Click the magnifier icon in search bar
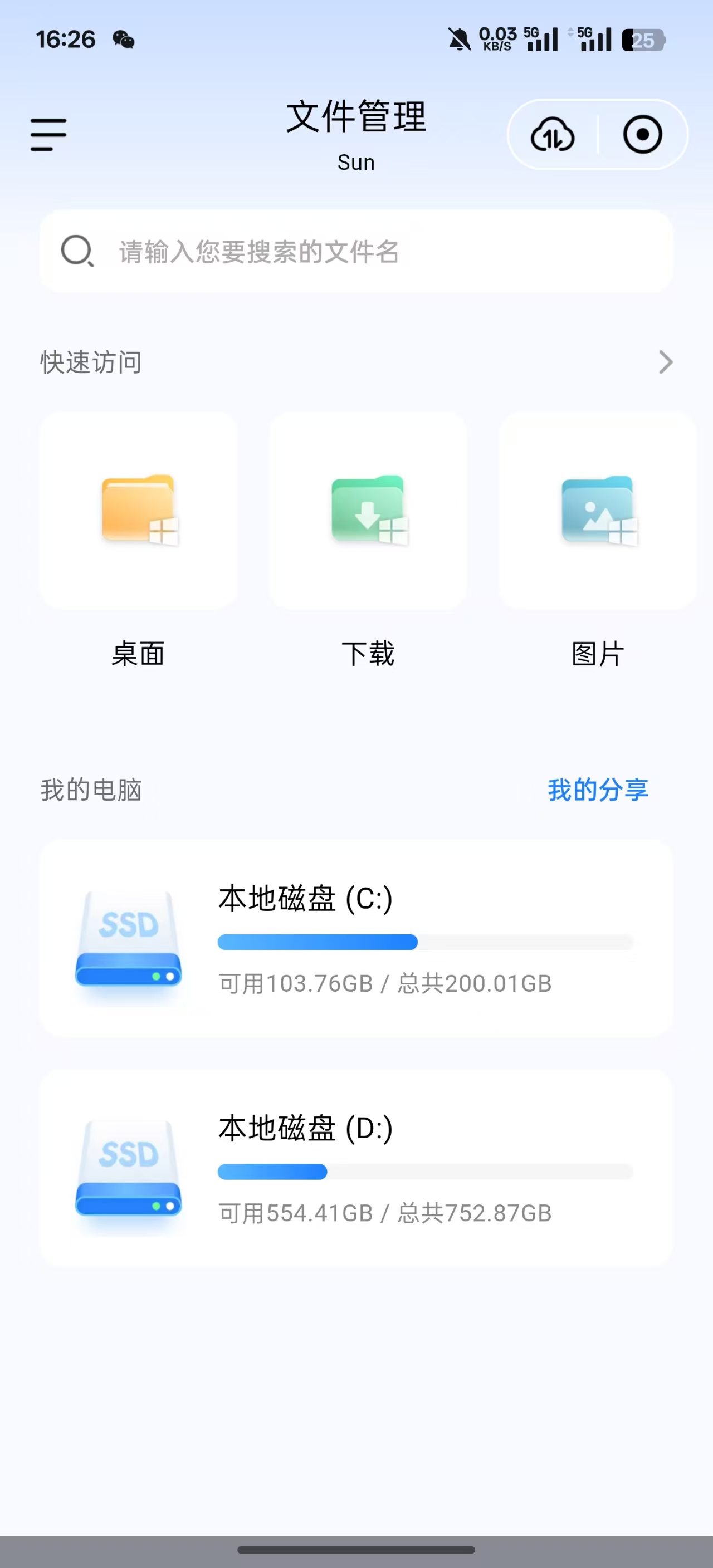This screenshot has width=713, height=1568. tap(77, 251)
